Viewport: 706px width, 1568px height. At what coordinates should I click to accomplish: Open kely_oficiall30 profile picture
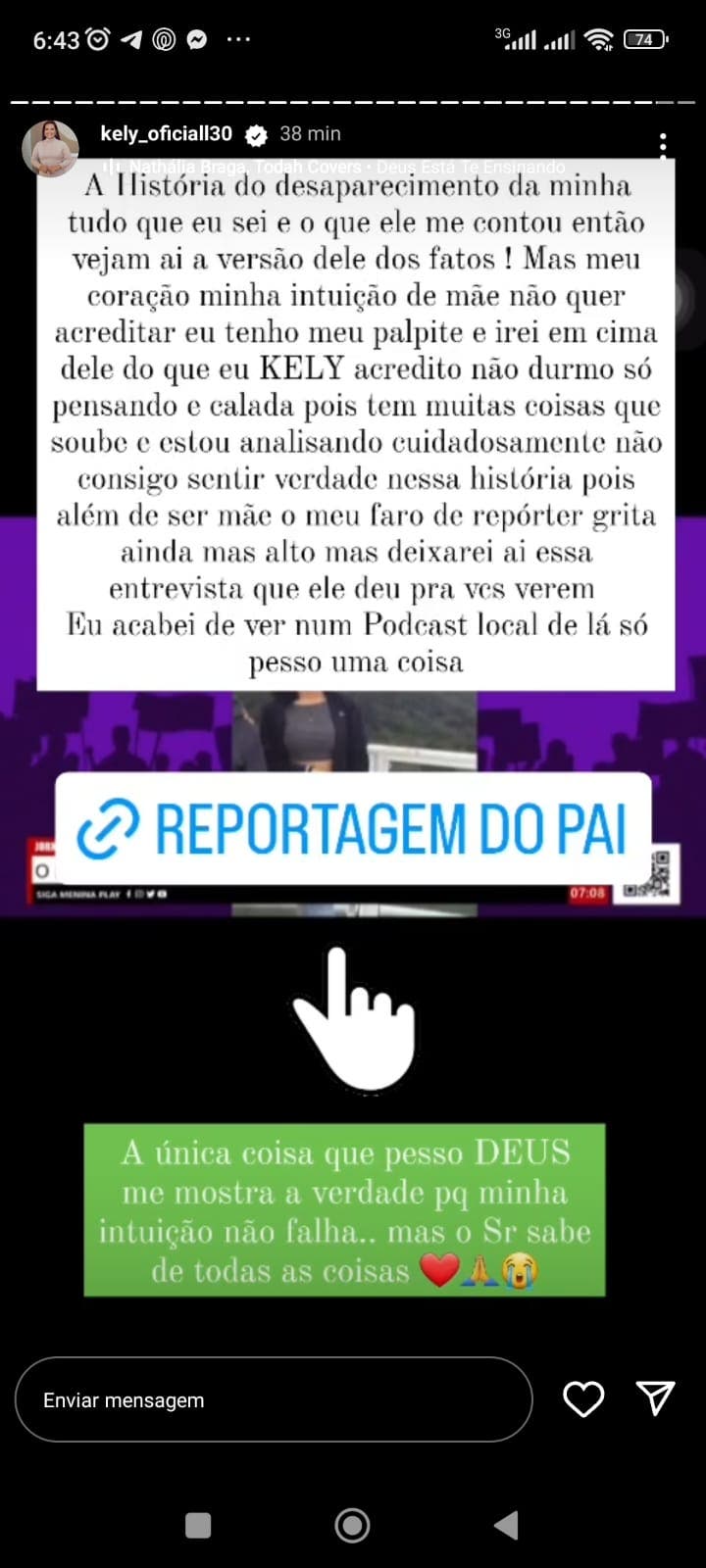click(50, 148)
